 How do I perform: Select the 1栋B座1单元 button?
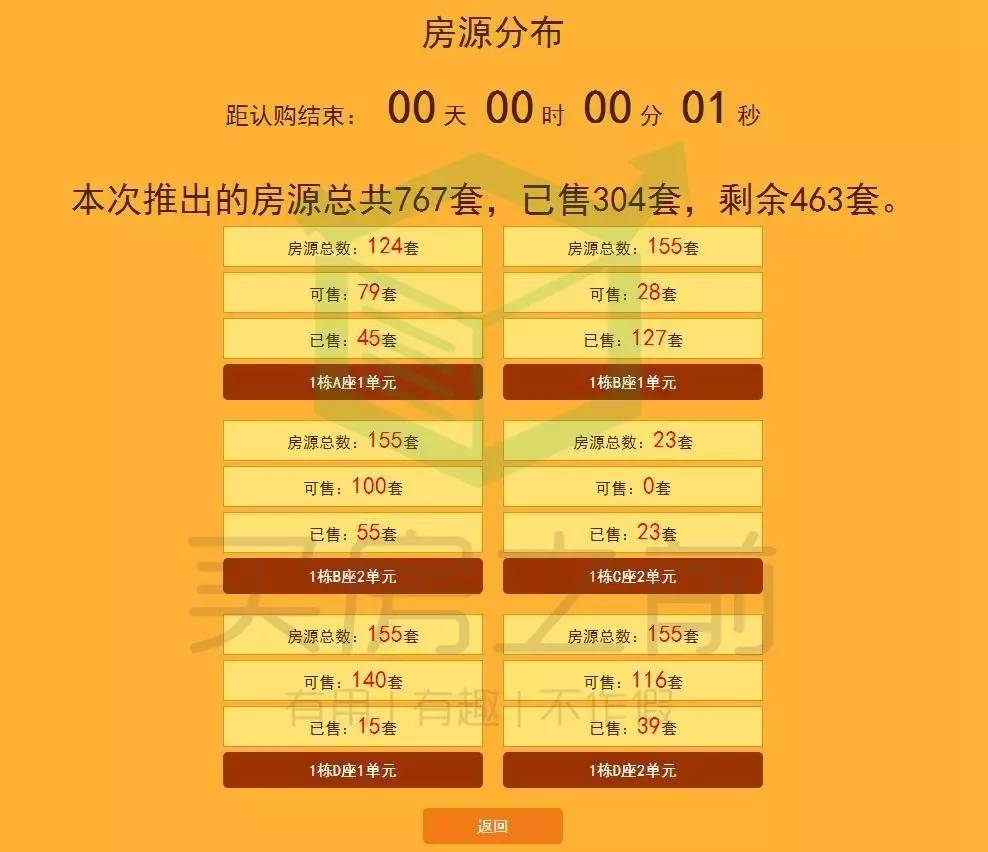(x=632, y=382)
